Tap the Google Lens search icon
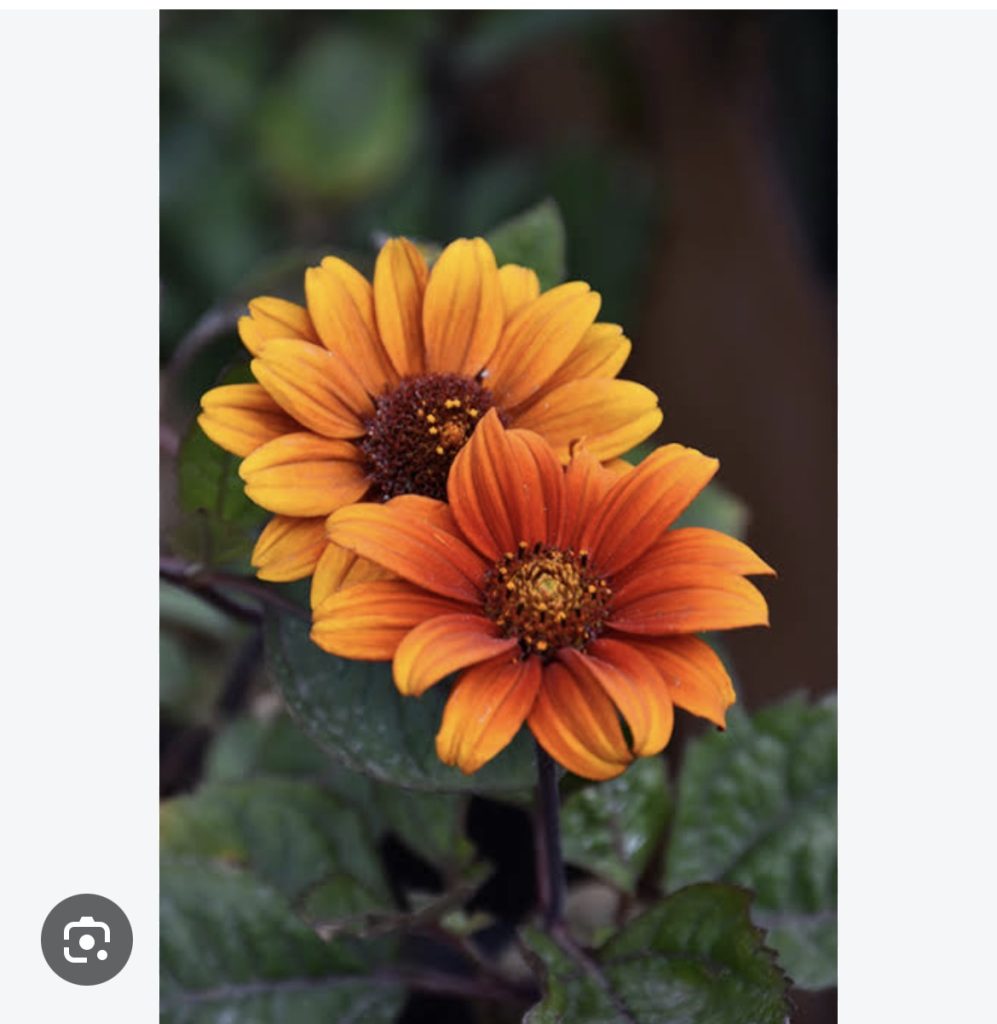 87,939
